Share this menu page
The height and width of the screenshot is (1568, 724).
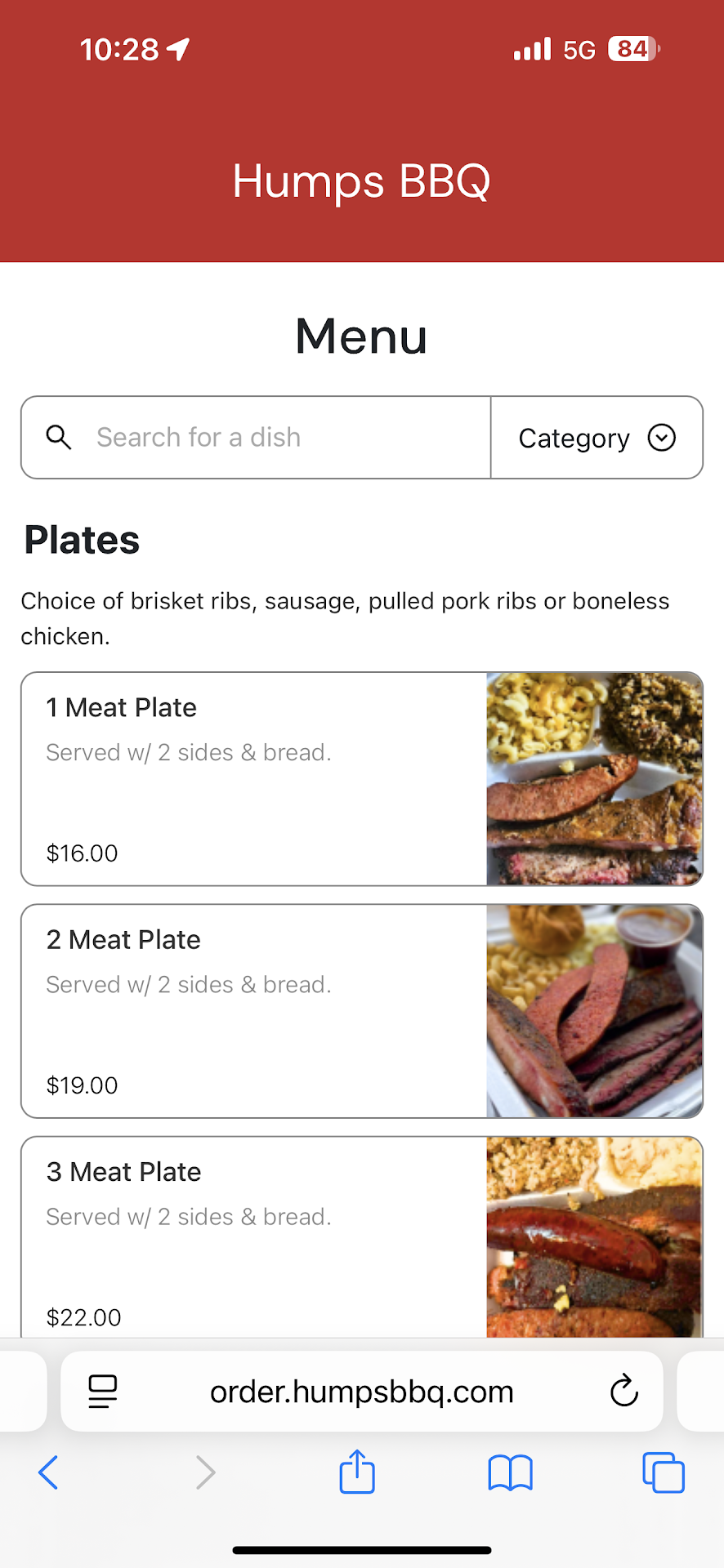(x=357, y=1472)
